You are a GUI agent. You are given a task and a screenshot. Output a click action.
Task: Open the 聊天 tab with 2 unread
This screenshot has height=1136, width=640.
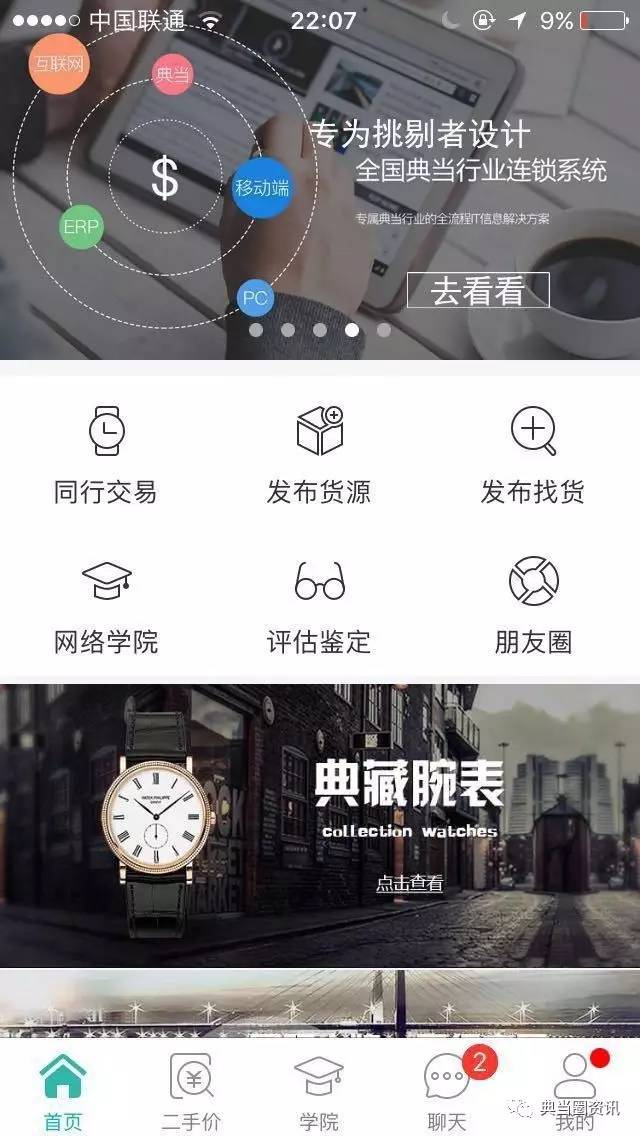(447, 1091)
